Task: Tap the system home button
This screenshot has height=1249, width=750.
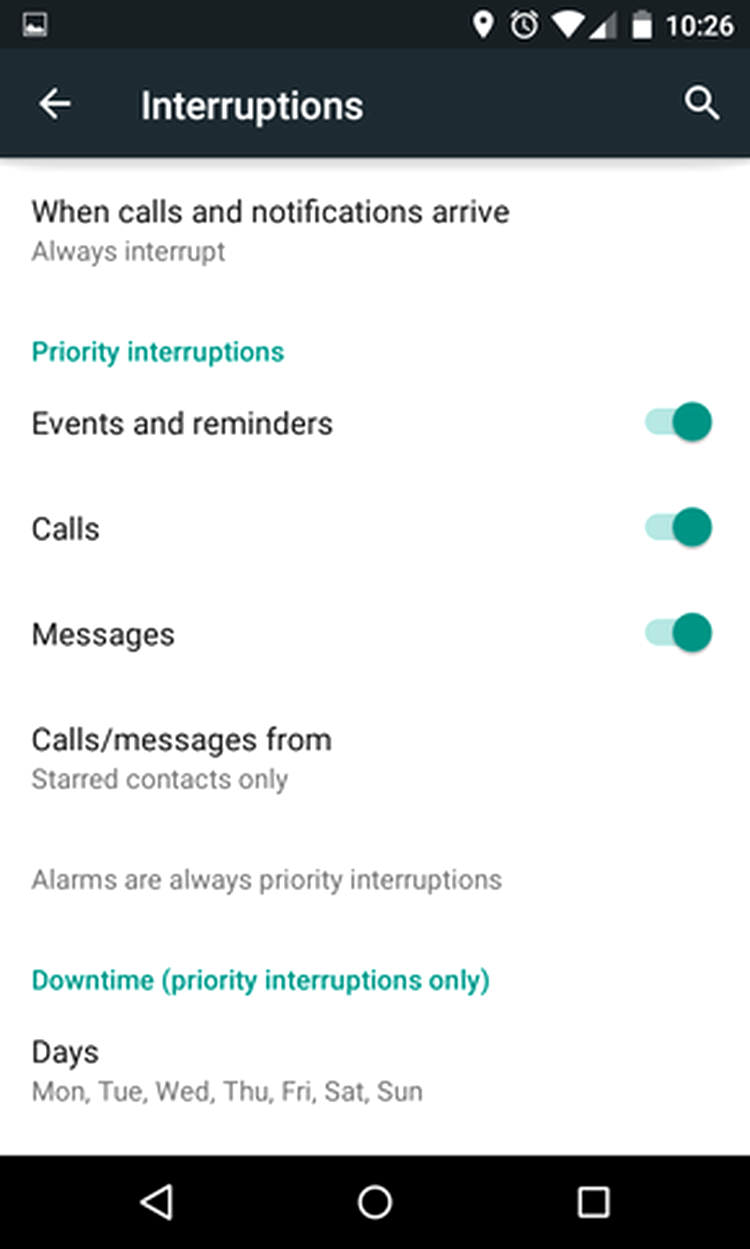Action: pyautogui.click(x=375, y=1202)
